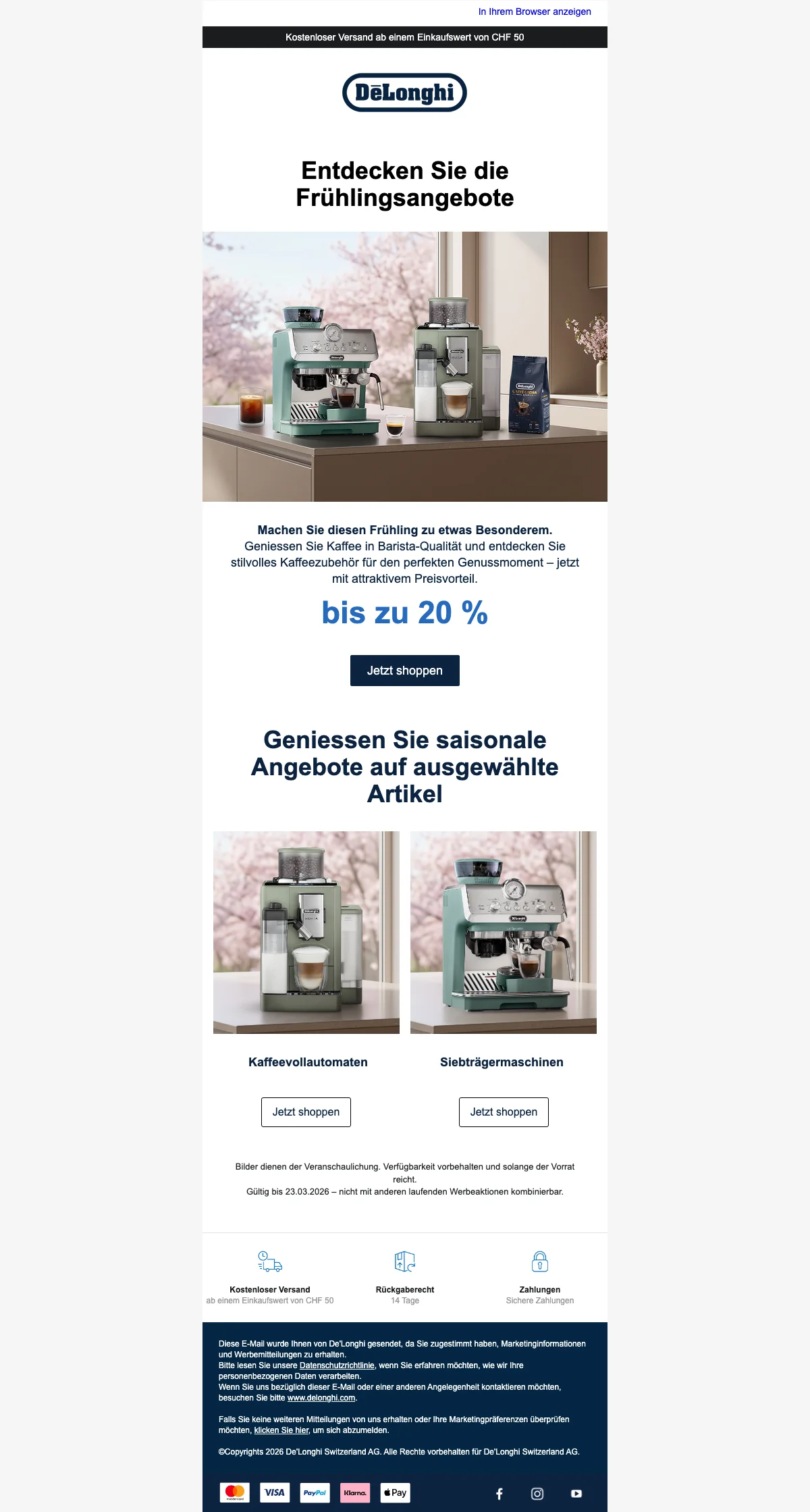Viewport: 810px width, 1512px height.
Task: Unsubscribe via 'klicken Sie hier' link
Action: pos(281,1430)
